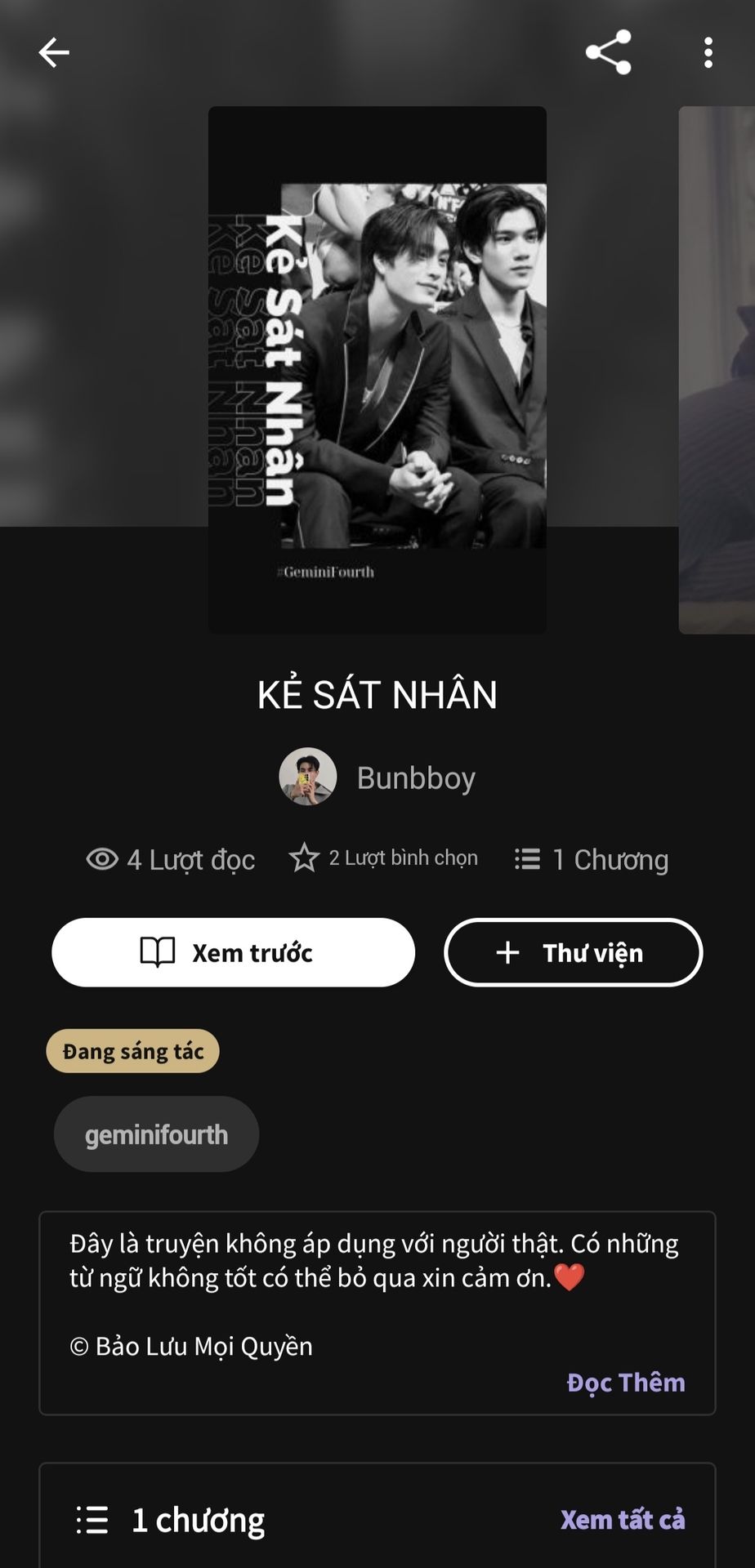Screen dimensions: 755x1568
Task: Open the three-dot overflow menu
Action: (708, 53)
